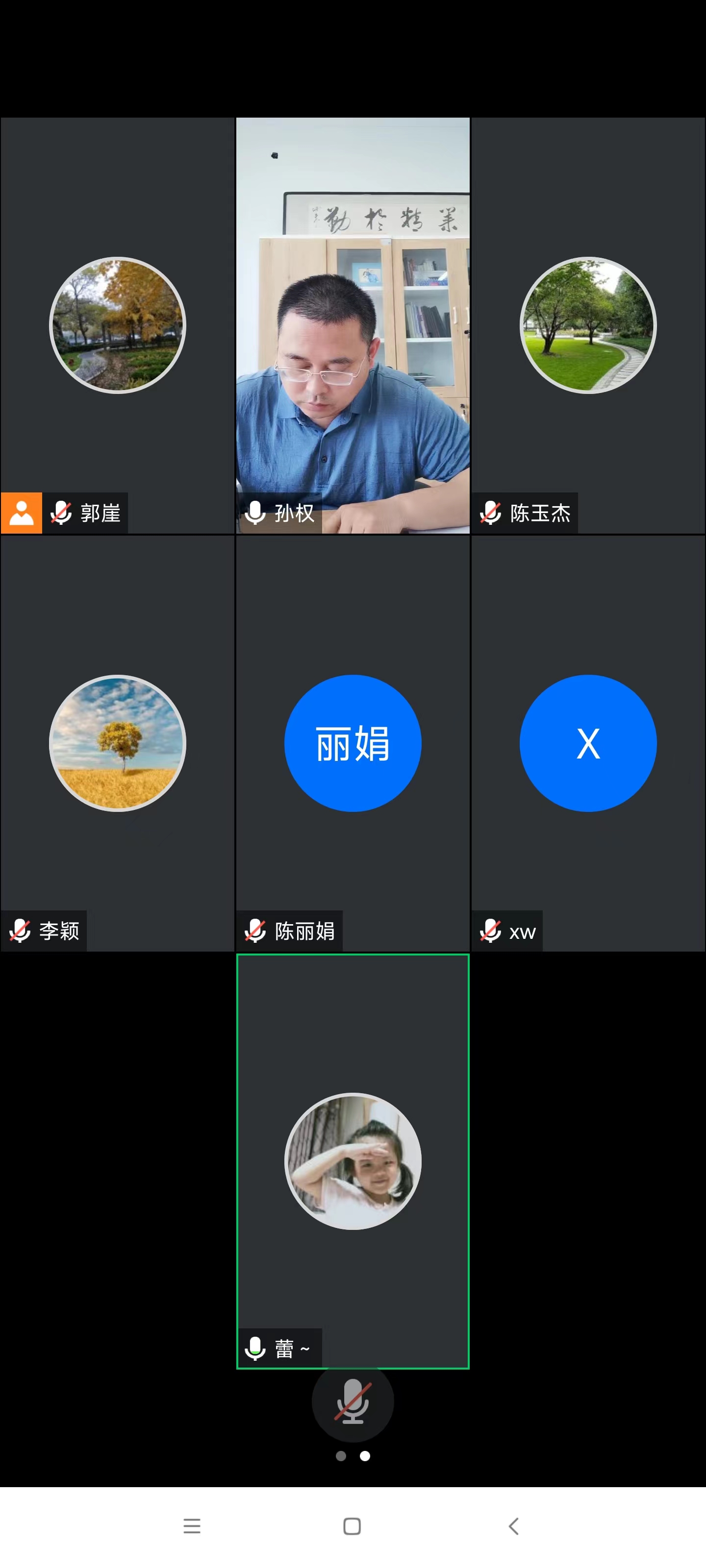
Task: Select 李颖's participant tile
Action: (x=117, y=743)
